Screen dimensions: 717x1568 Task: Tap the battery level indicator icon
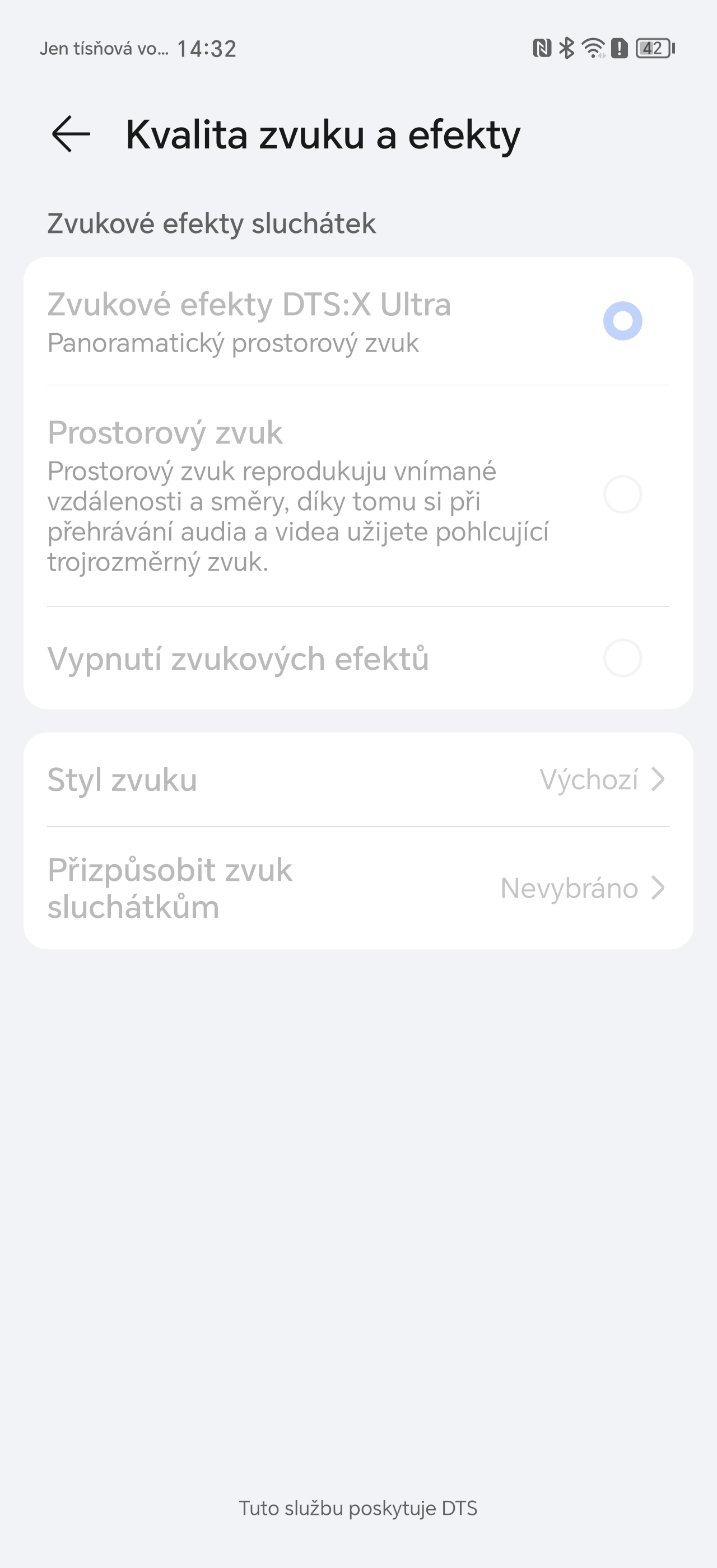(653, 48)
